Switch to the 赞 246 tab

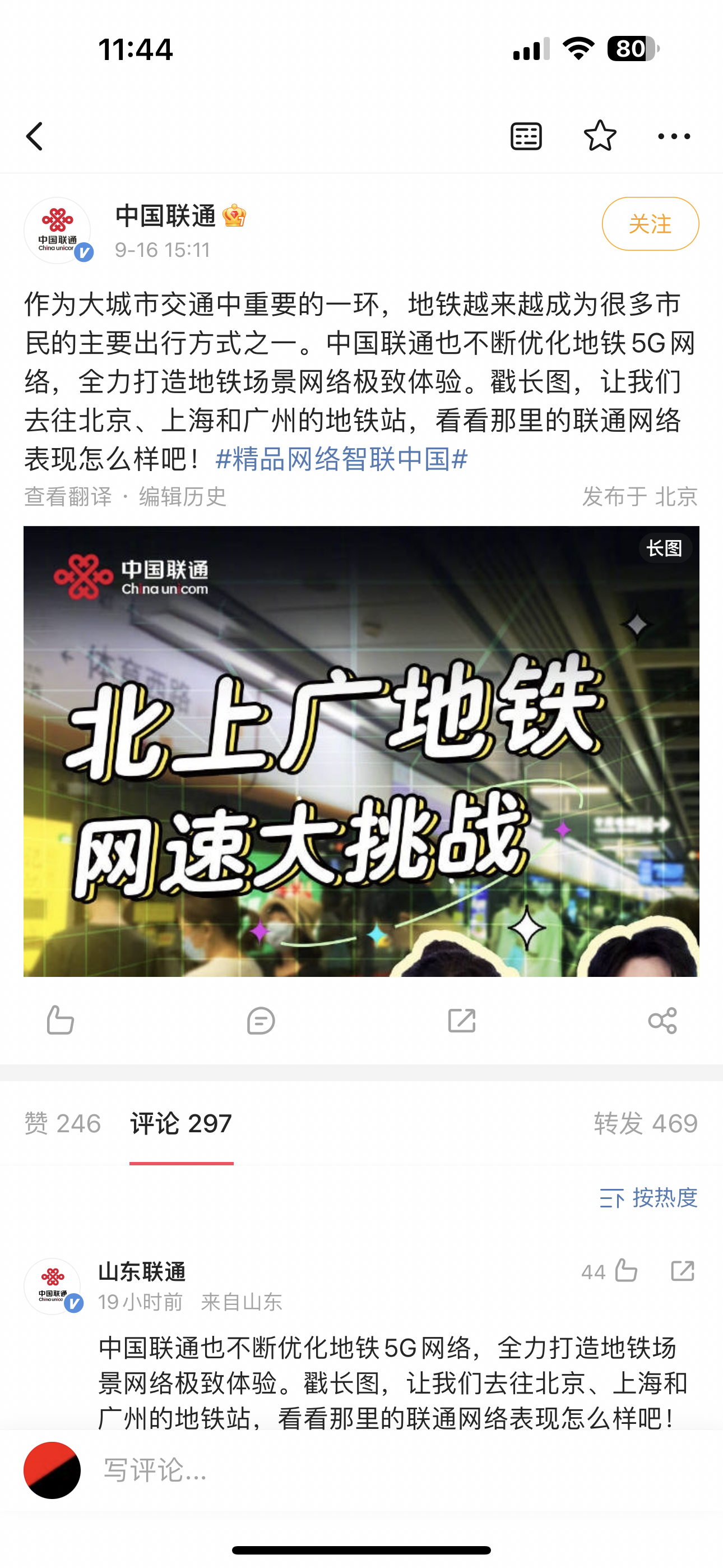pos(63,1124)
